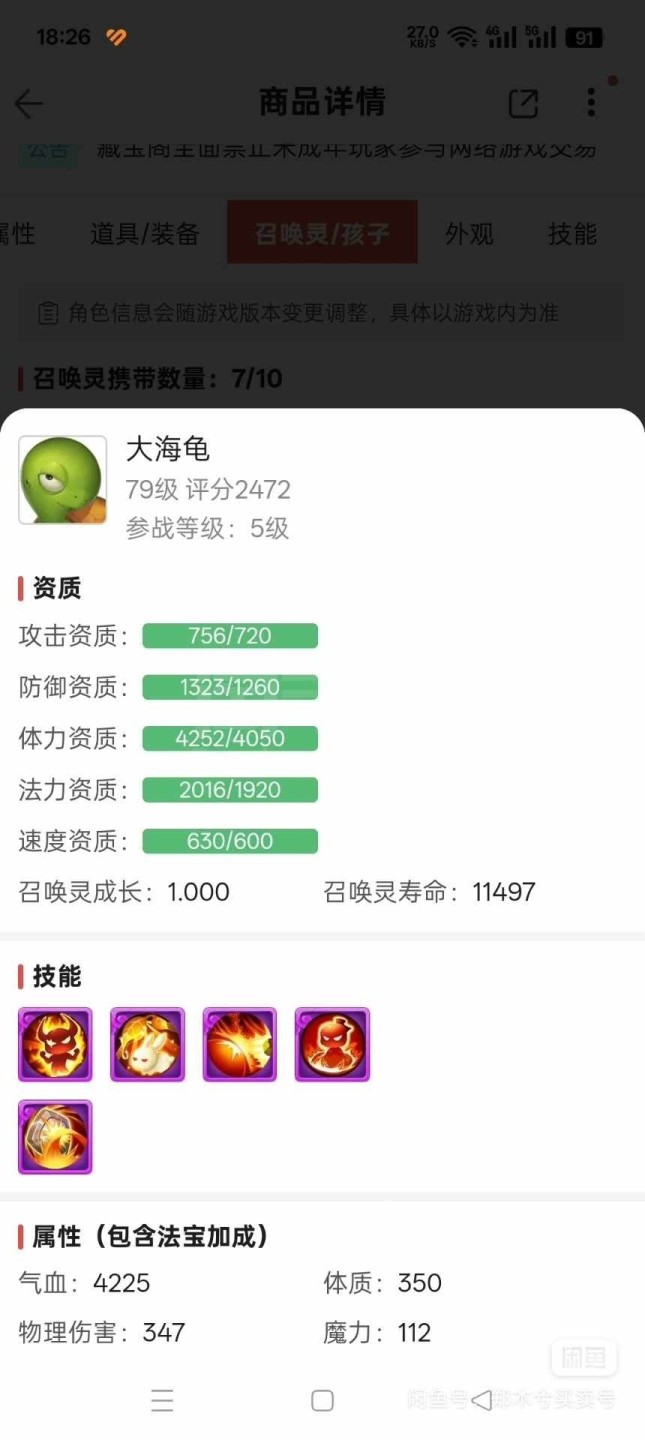The image size is (645, 1440).
Task: View the claw orb skill icon
Action: (55, 1137)
